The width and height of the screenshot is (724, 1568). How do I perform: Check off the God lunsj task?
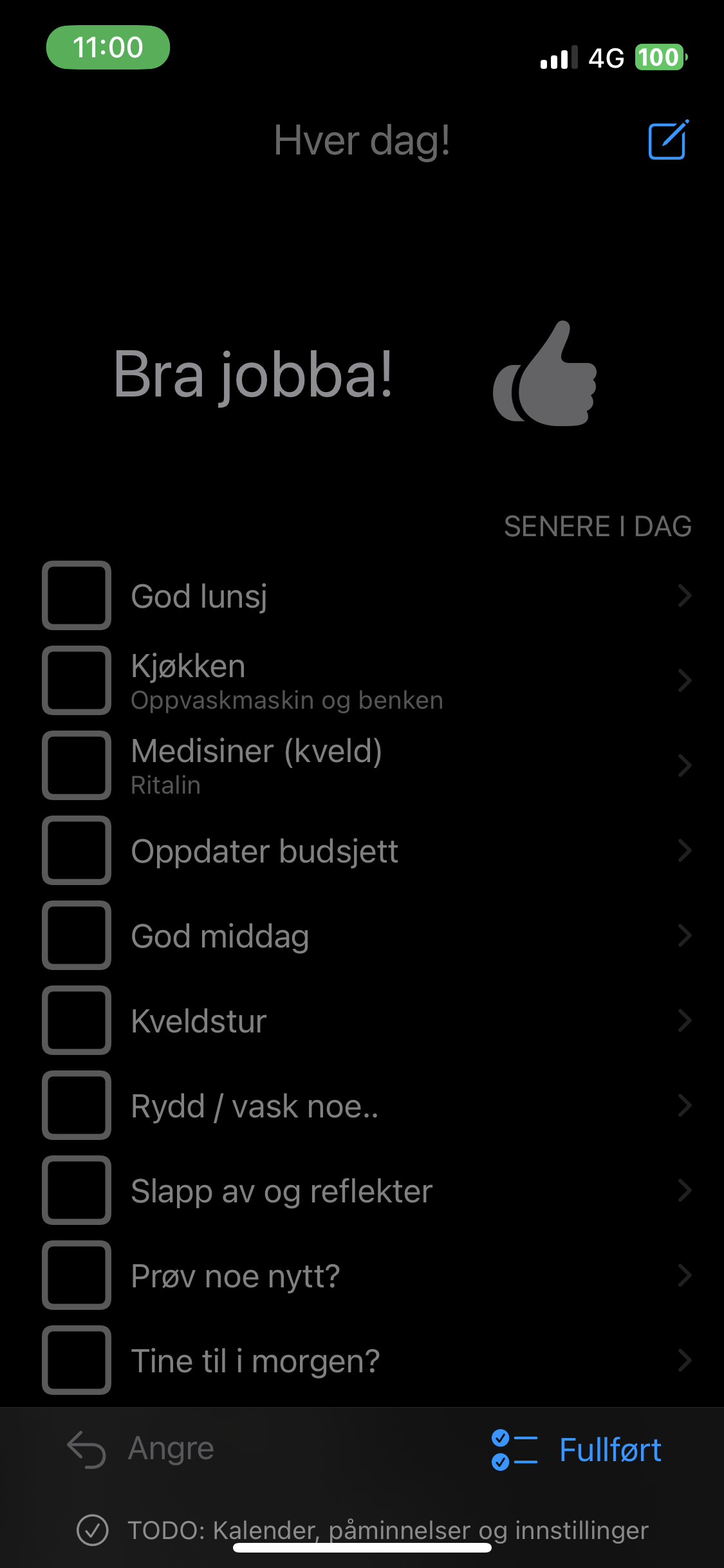[x=76, y=596]
